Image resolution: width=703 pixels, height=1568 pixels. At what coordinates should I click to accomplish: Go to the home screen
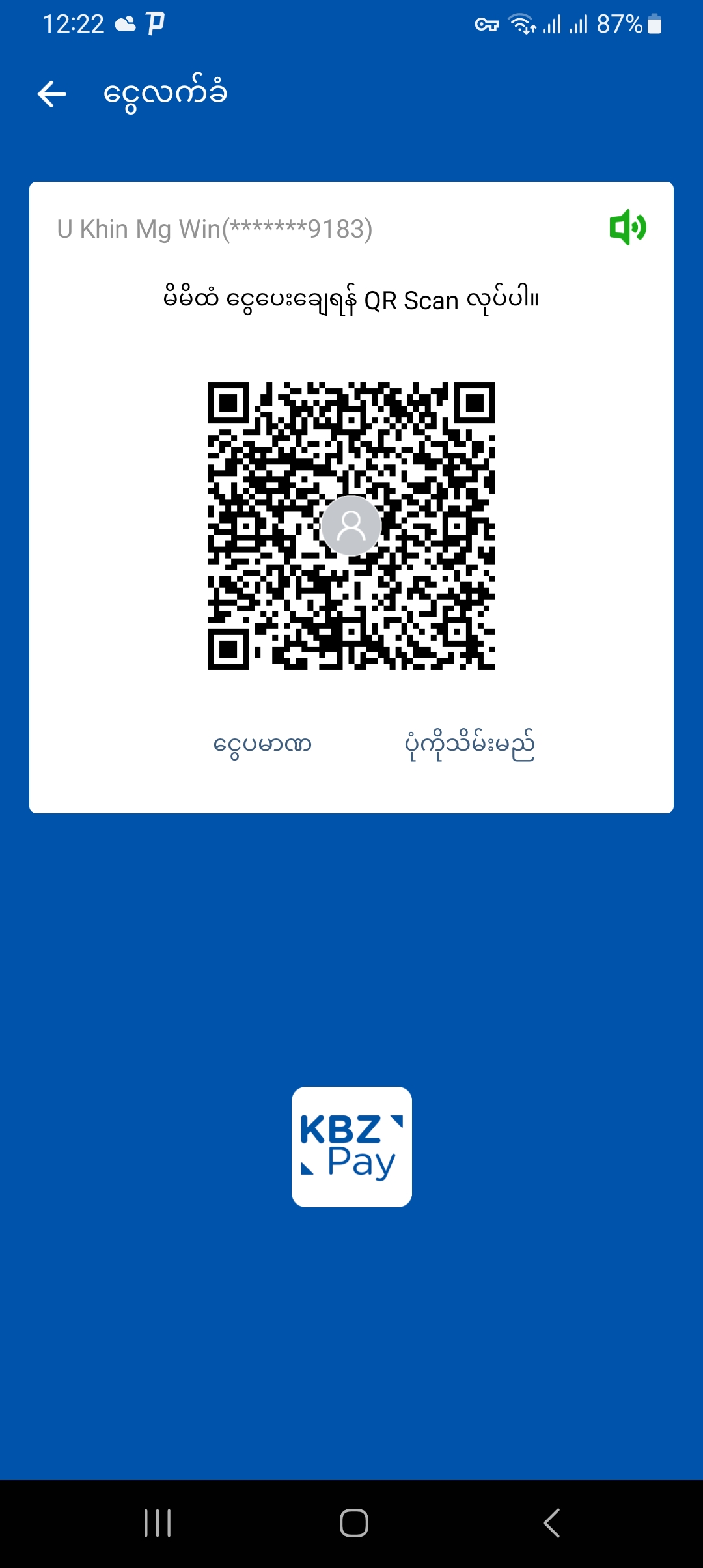click(x=353, y=1523)
